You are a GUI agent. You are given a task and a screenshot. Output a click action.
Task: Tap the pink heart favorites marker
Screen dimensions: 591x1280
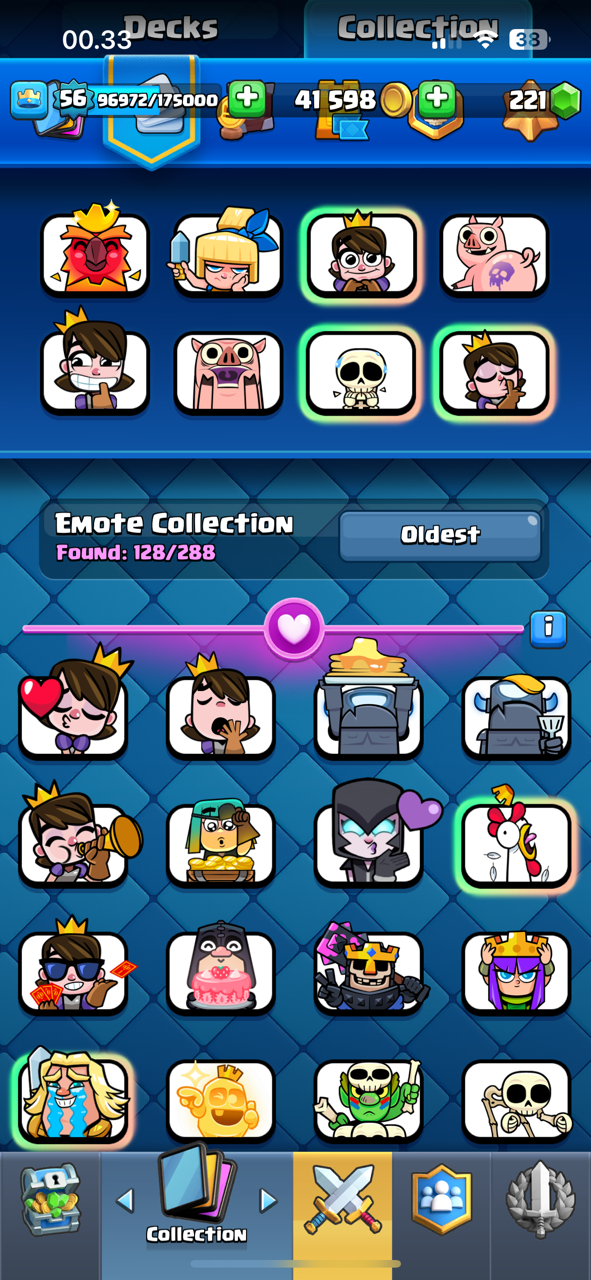294,629
